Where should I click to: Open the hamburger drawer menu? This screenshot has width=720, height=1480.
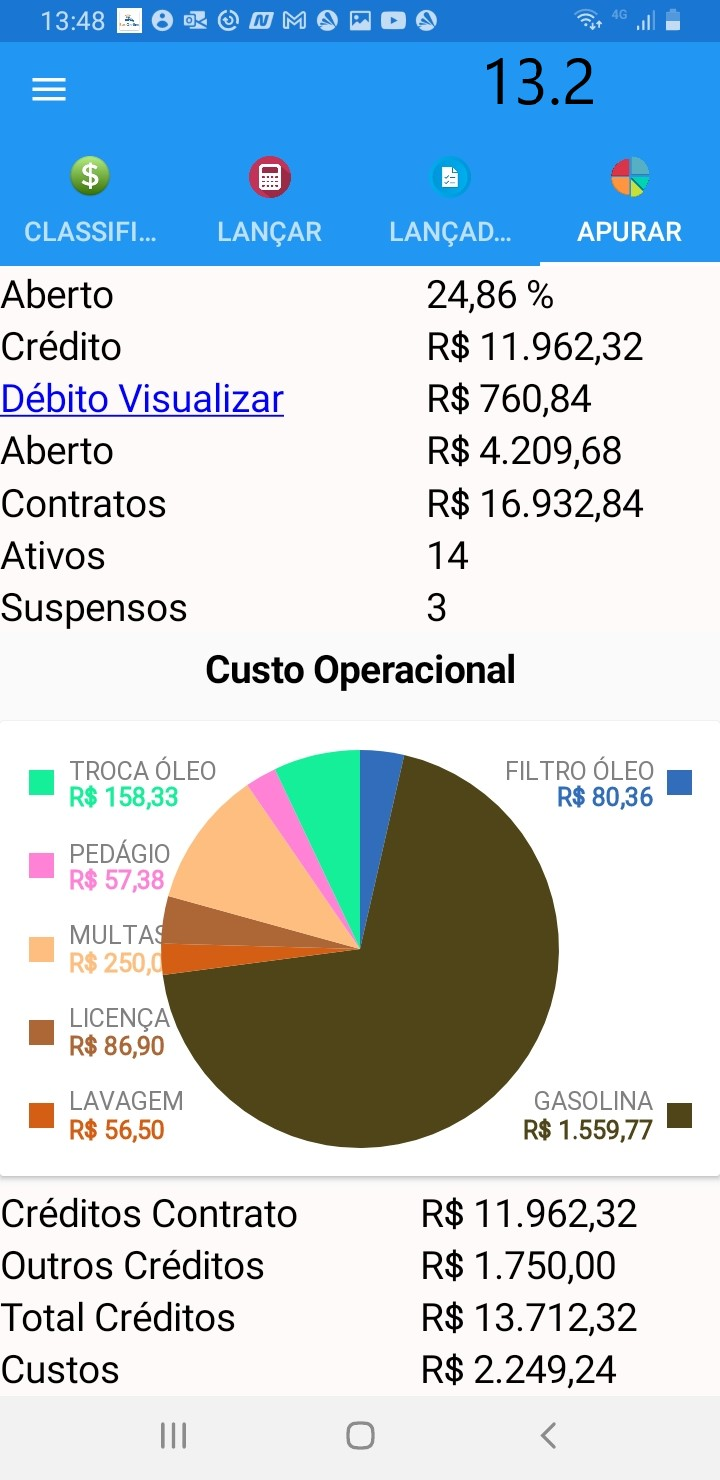tap(49, 90)
